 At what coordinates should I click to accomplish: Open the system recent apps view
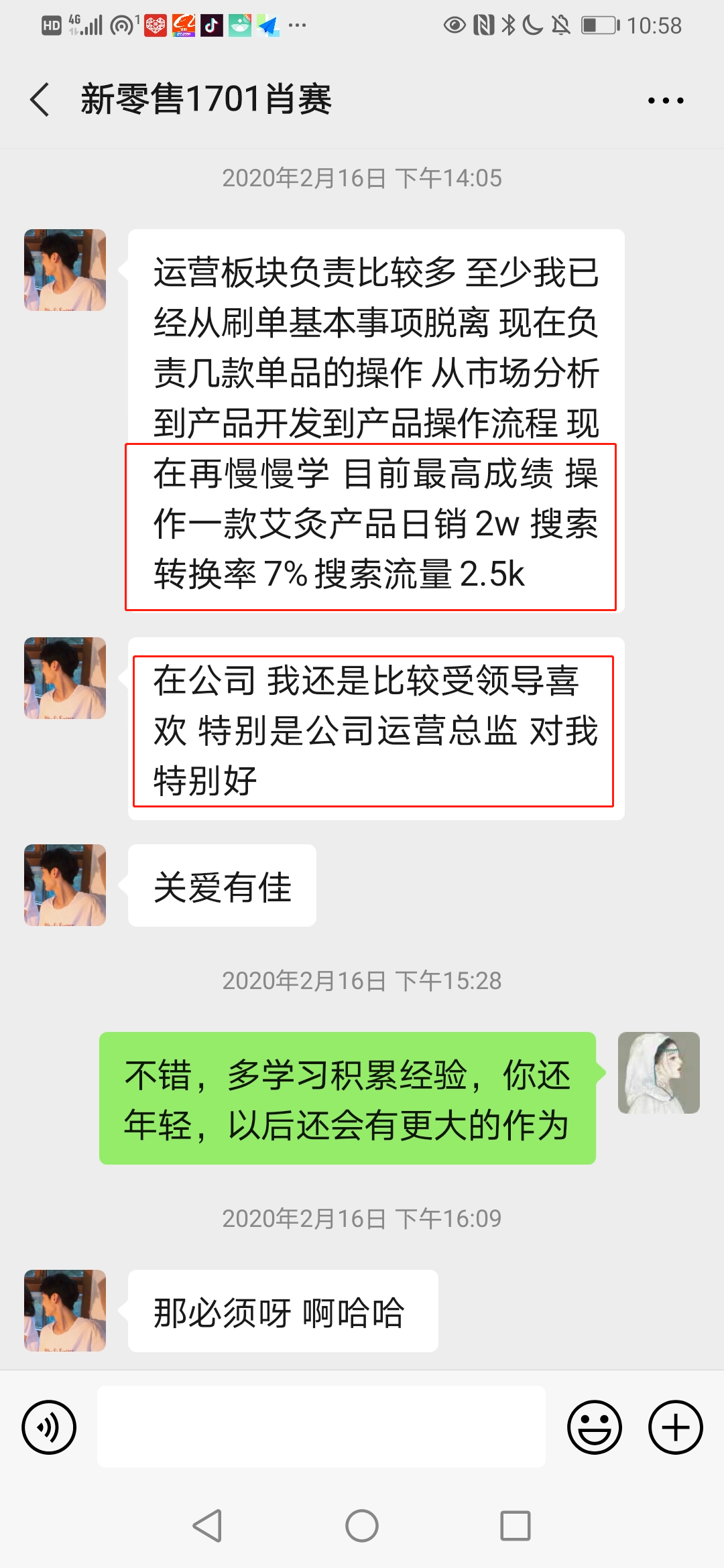click(x=516, y=1526)
